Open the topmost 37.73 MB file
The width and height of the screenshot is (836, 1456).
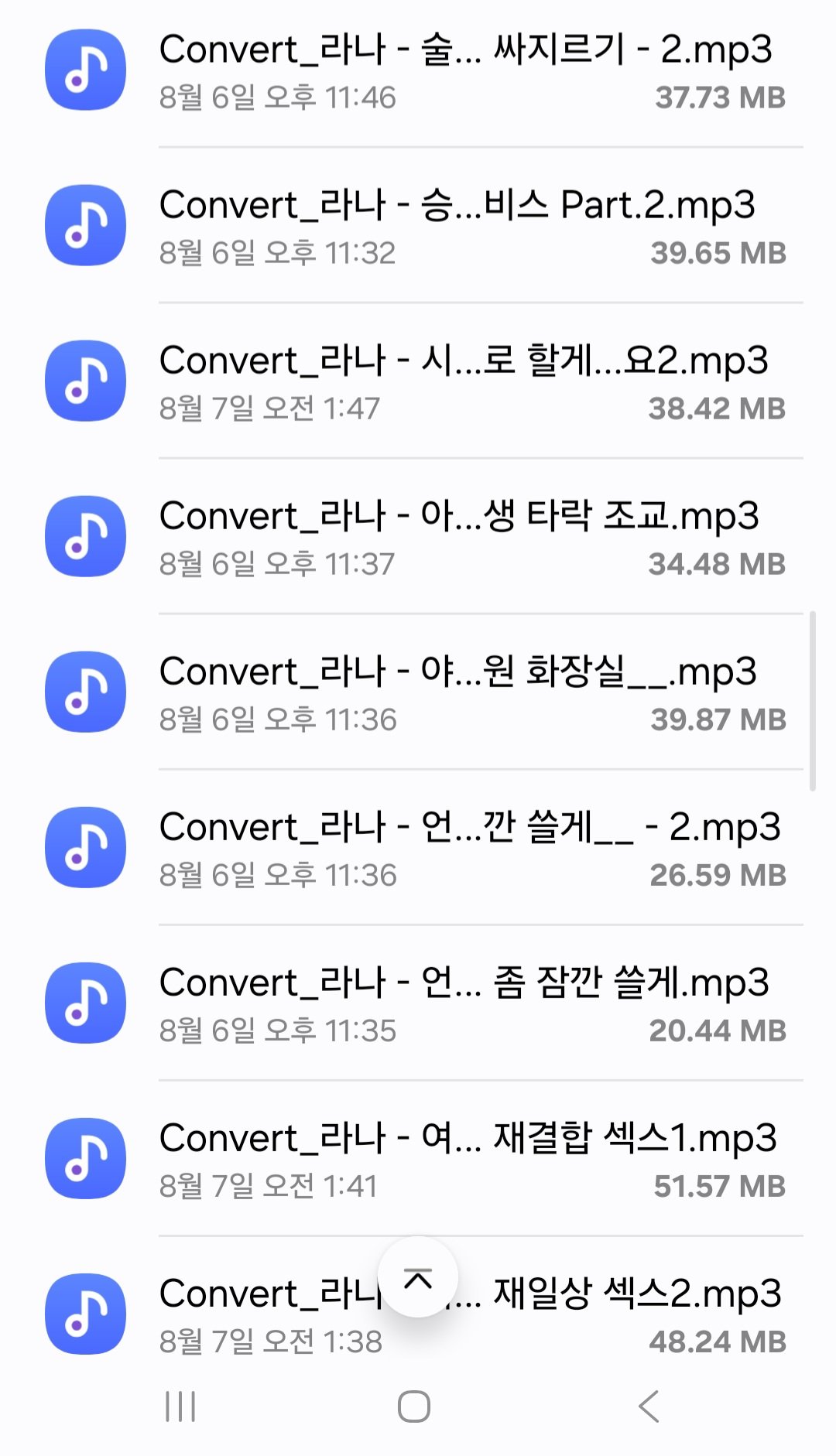[x=464, y=70]
